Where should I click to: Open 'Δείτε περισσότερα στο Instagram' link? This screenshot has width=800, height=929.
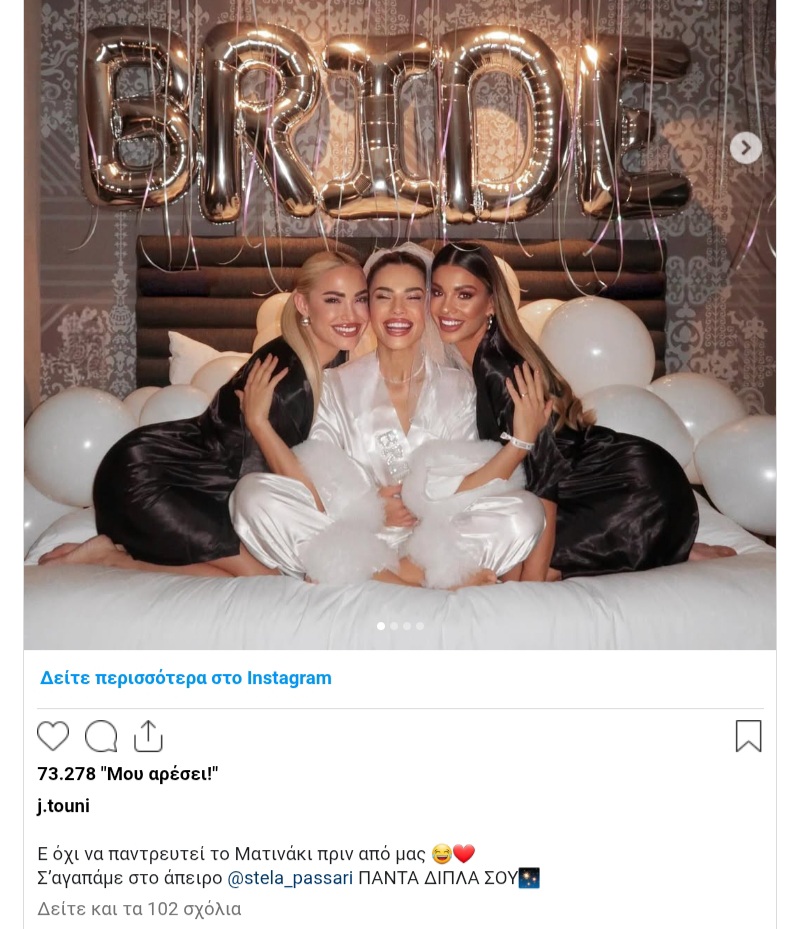pyautogui.click(x=186, y=678)
